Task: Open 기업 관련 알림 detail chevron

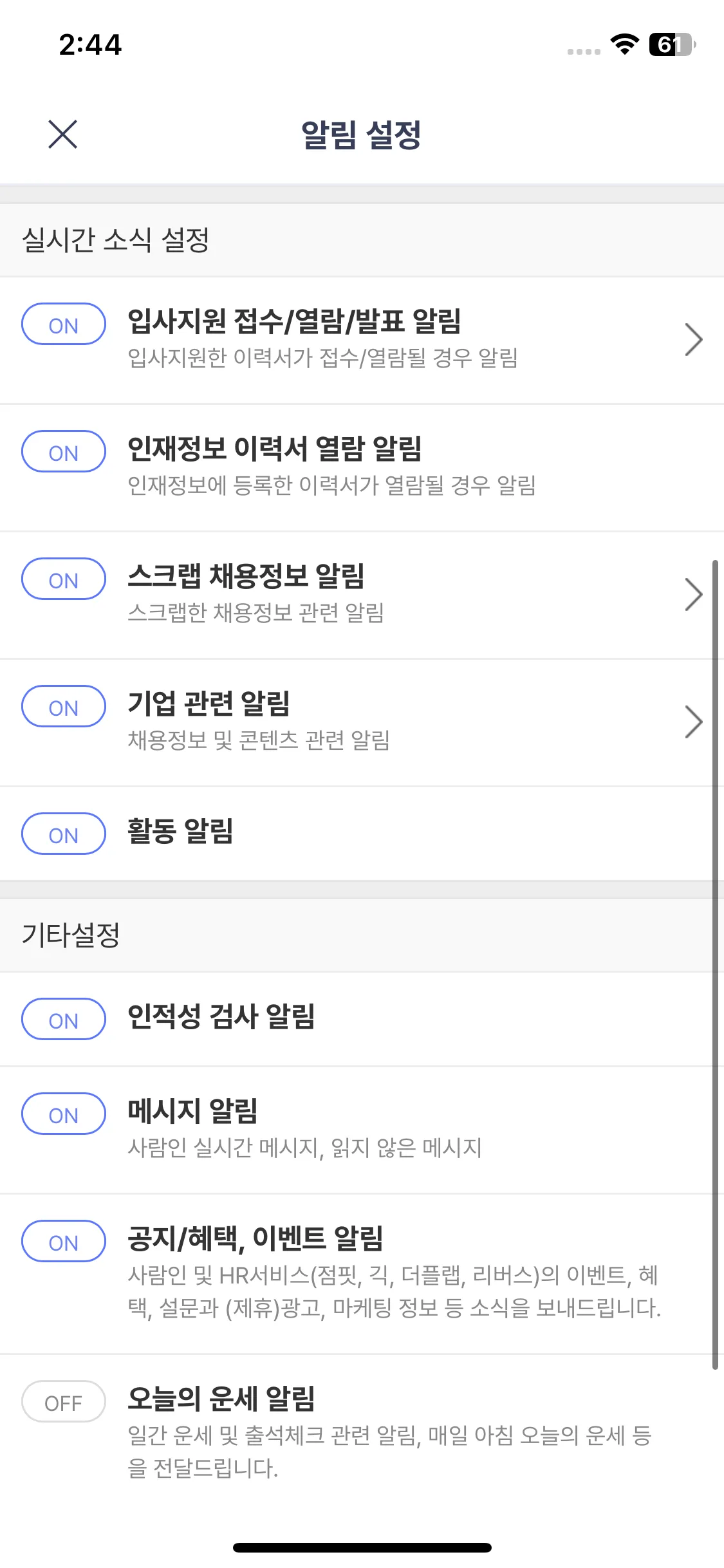Action: click(692, 722)
